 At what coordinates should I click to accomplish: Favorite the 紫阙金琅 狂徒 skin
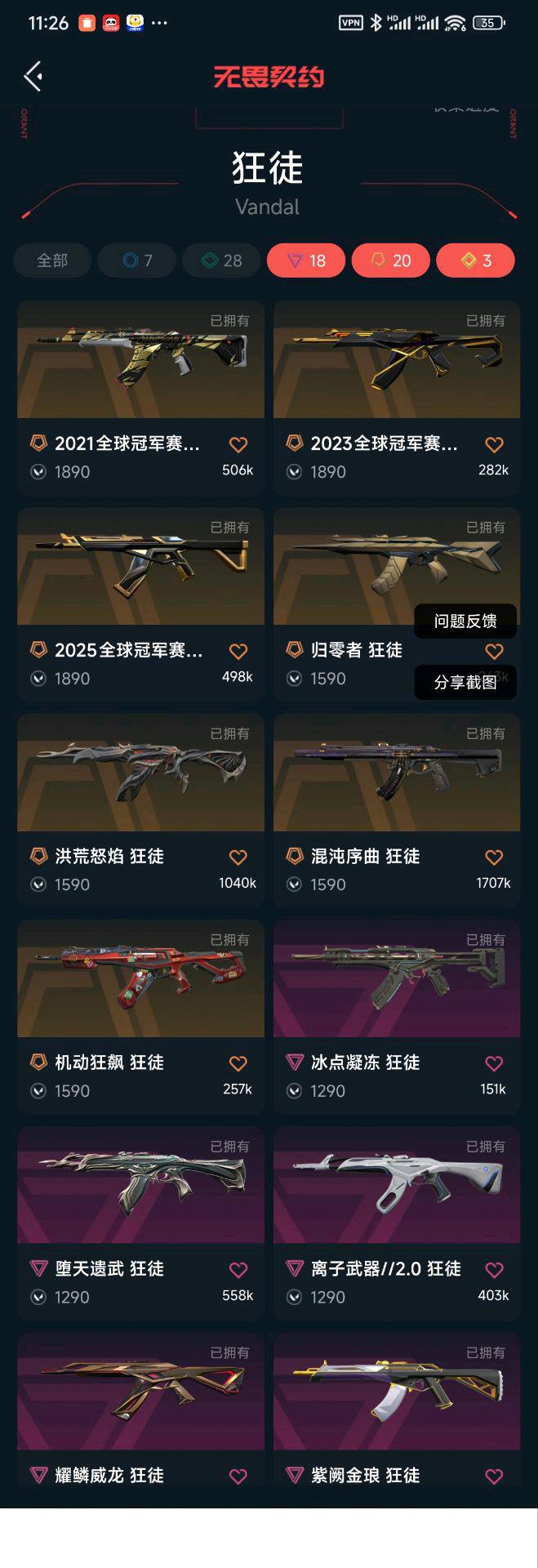pos(494,1476)
